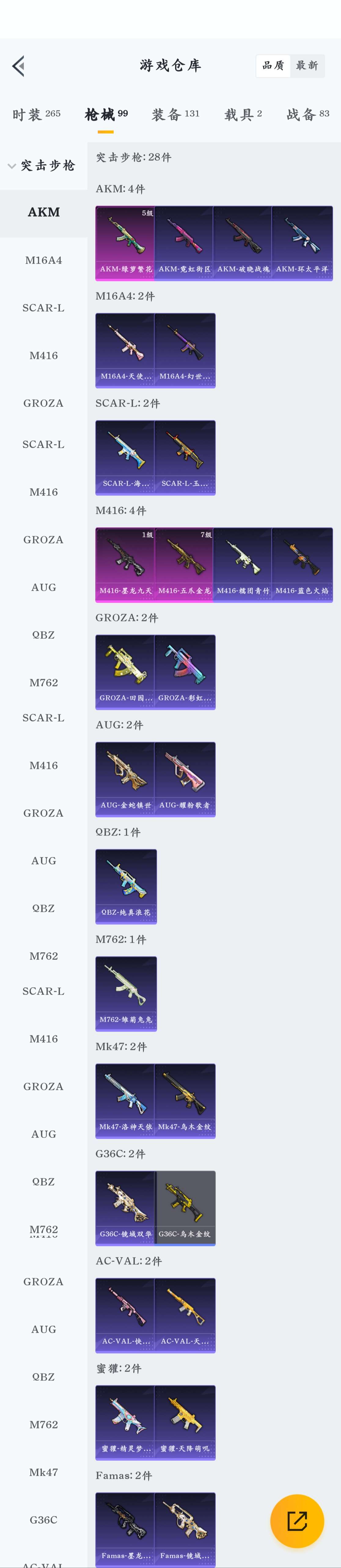Tap the orange share floating button

click(x=297, y=1521)
